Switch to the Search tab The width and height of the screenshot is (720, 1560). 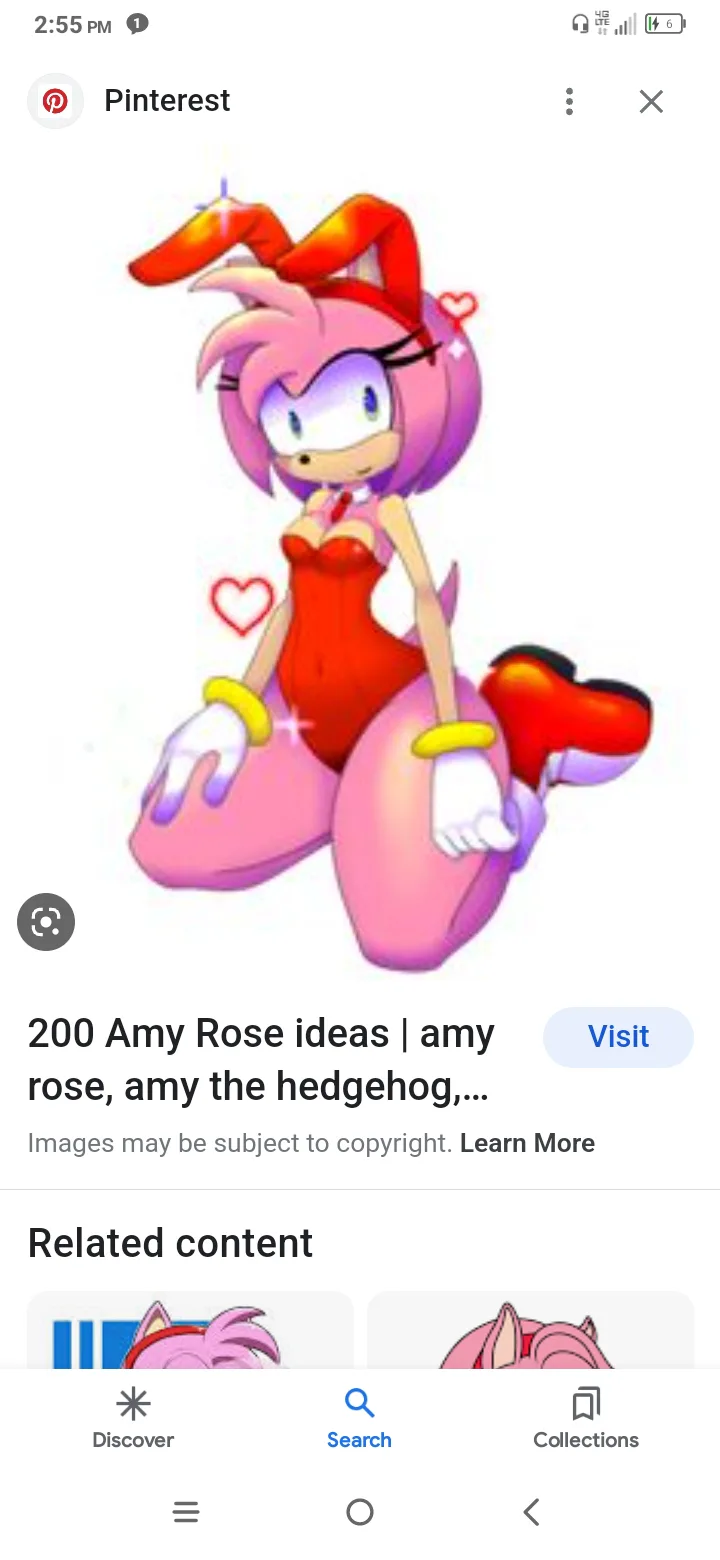359,1418
